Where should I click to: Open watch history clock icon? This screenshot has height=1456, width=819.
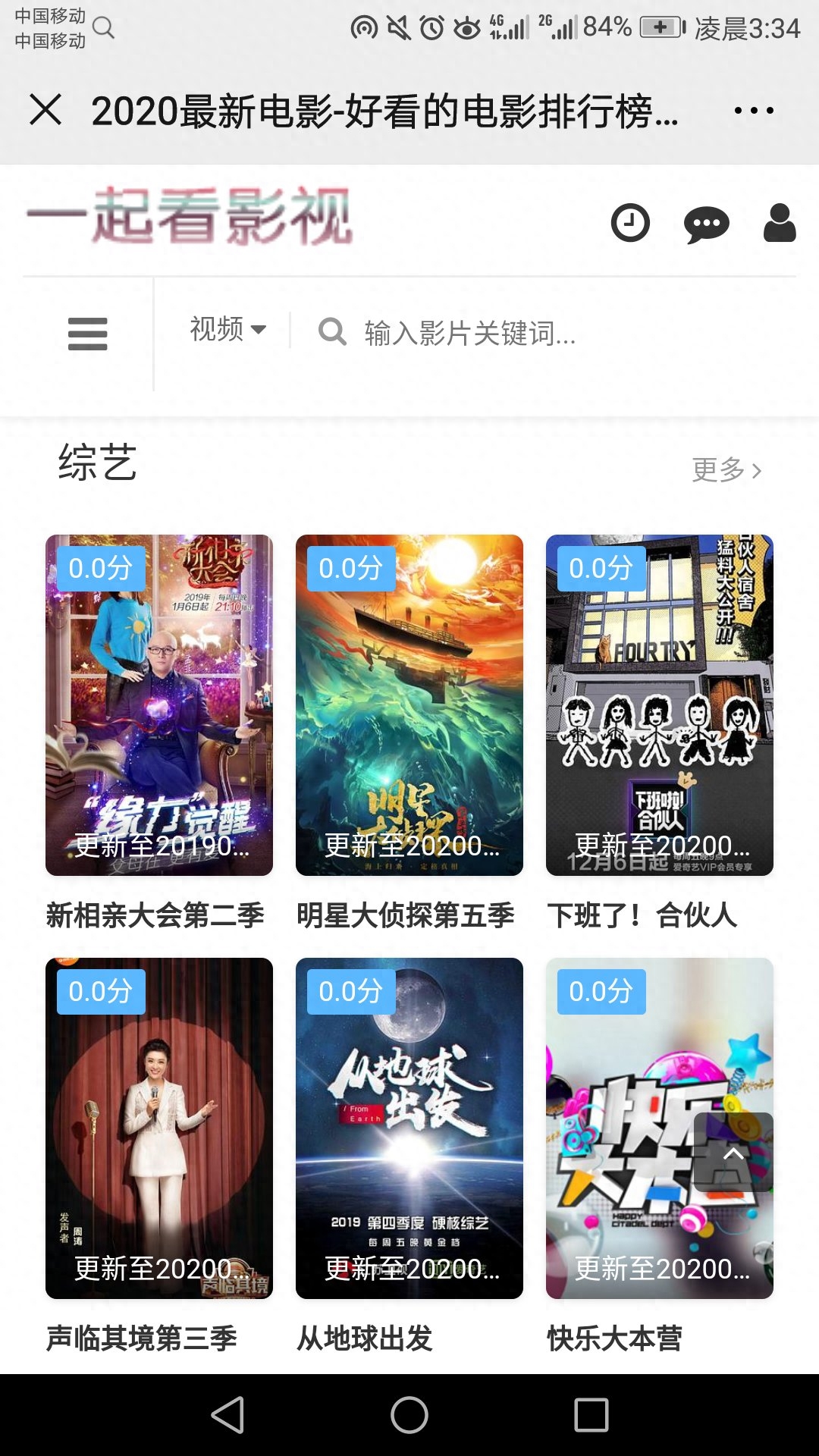pyautogui.click(x=630, y=223)
